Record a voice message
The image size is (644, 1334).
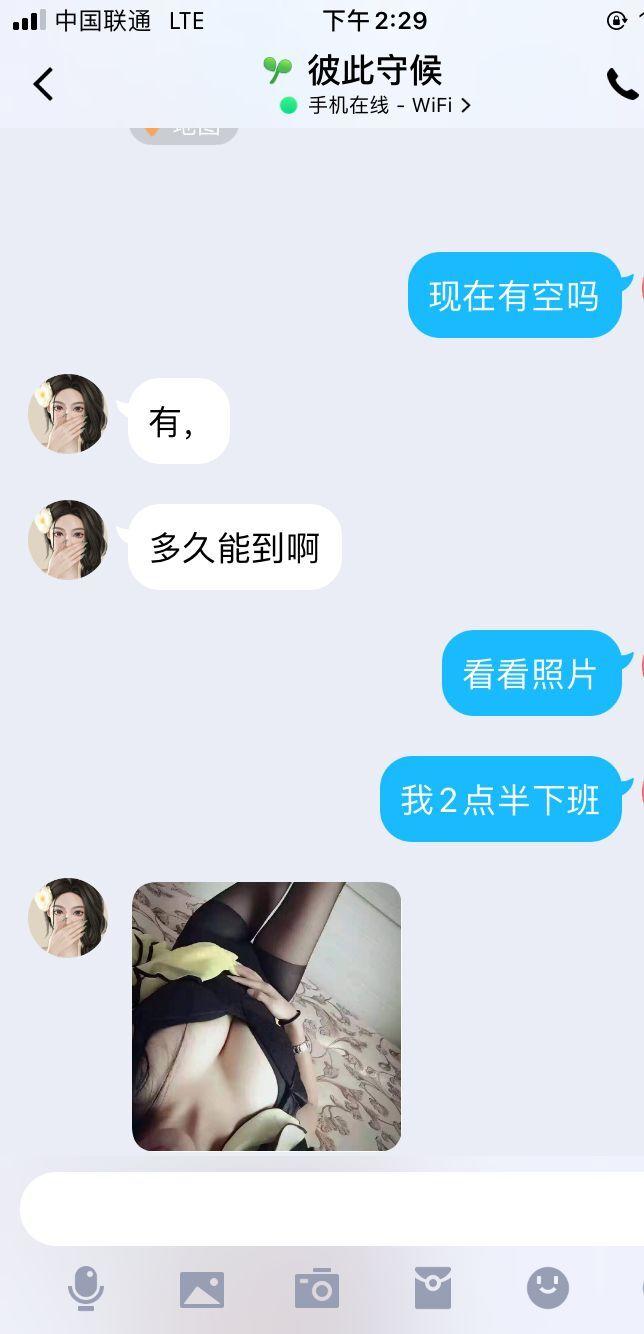(x=86, y=1288)
